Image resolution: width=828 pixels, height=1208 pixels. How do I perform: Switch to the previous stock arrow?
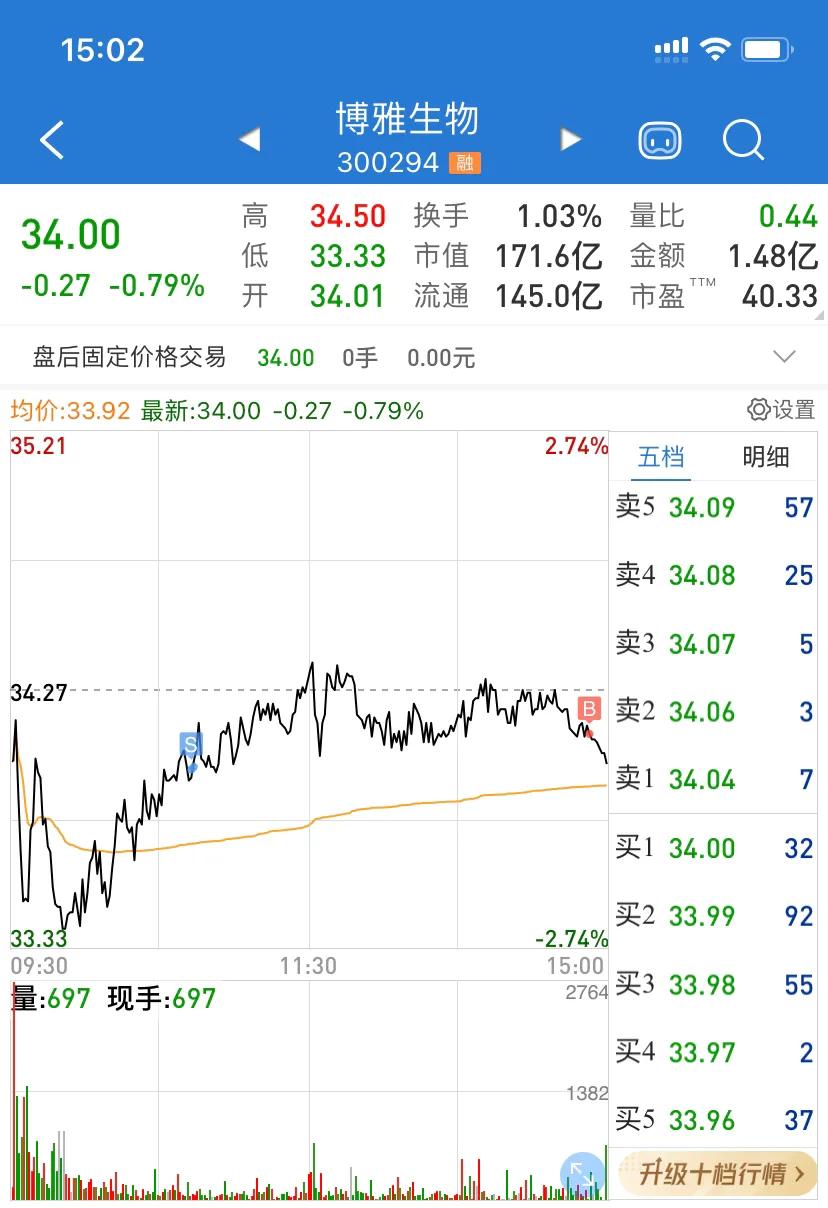click(250, 140)
